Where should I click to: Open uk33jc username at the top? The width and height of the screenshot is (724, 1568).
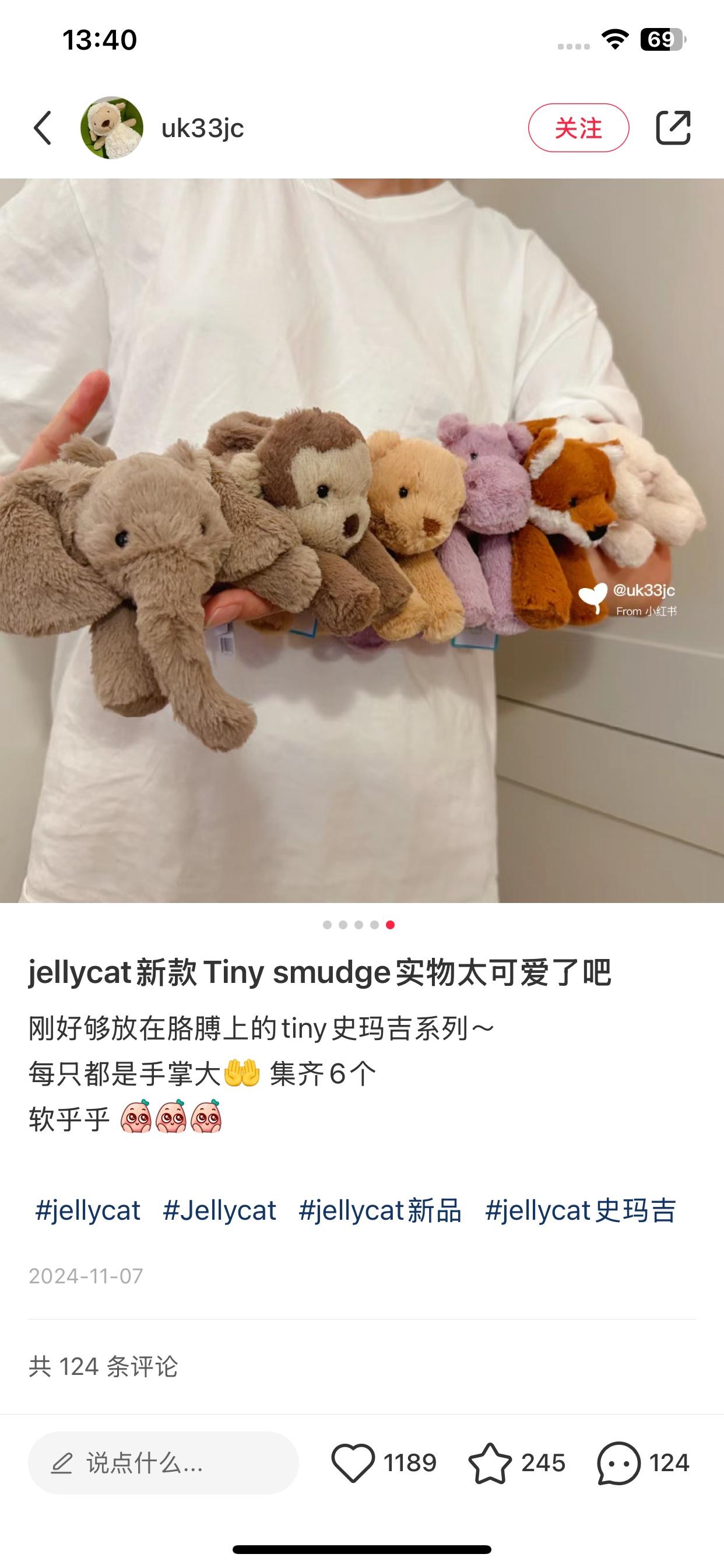point(203,128)
